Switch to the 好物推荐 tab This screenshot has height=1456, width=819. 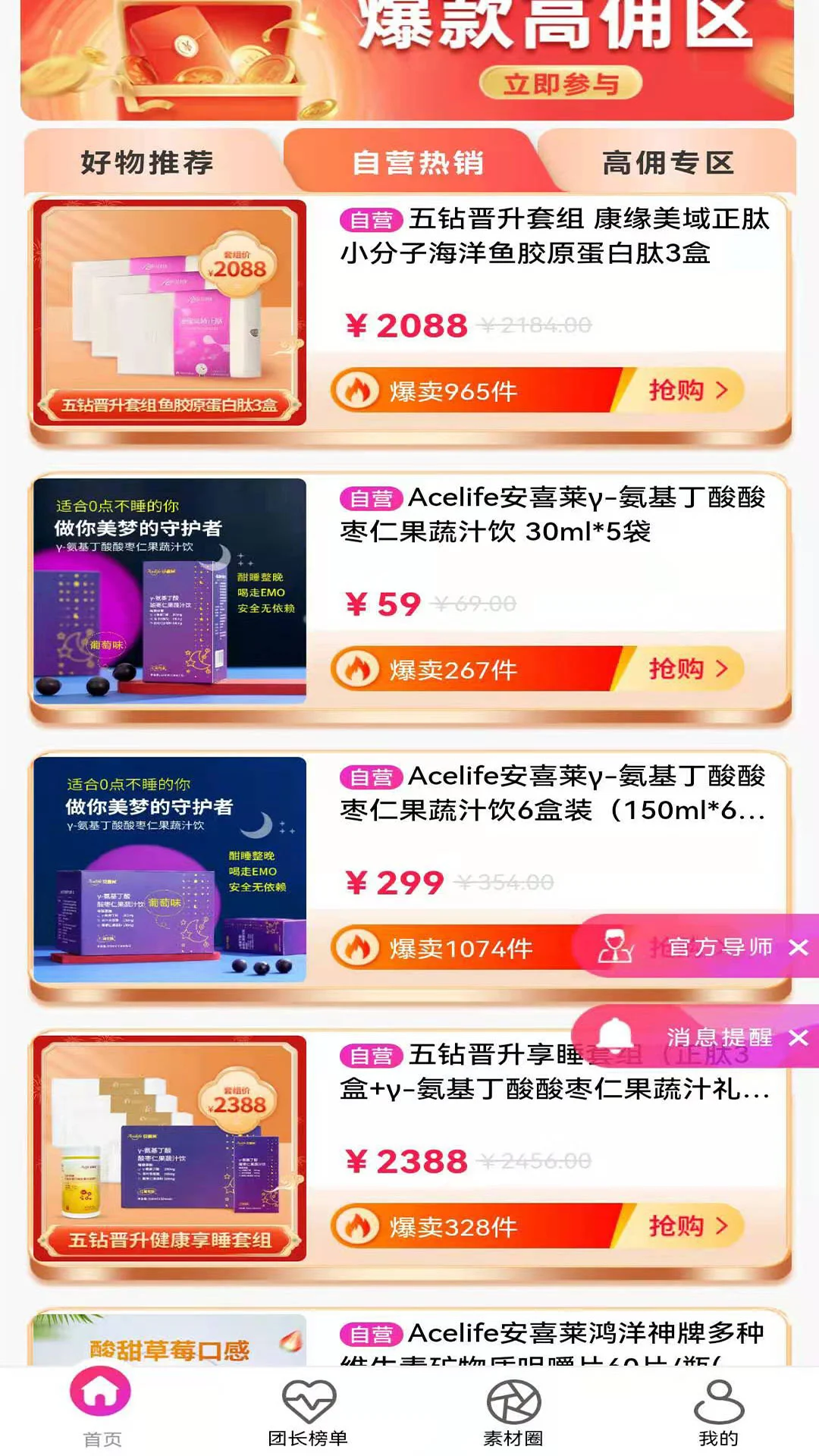147,162
